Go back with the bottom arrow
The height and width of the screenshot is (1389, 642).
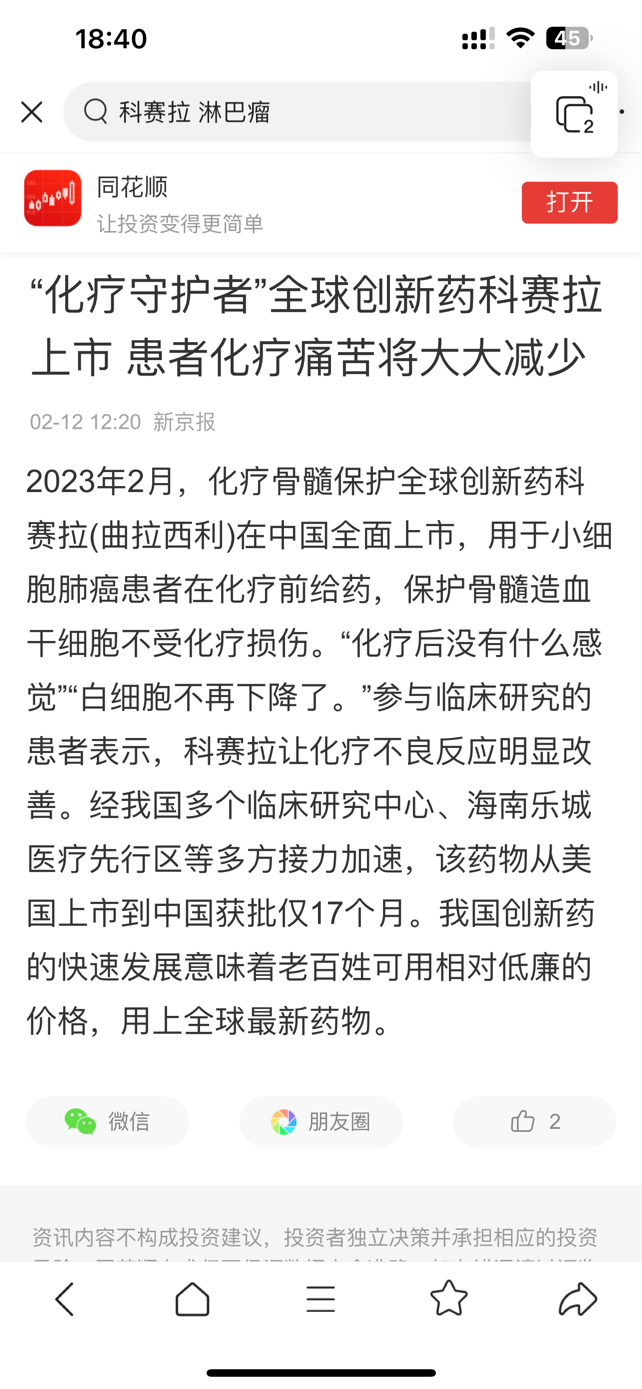(x=65, y=1299)
